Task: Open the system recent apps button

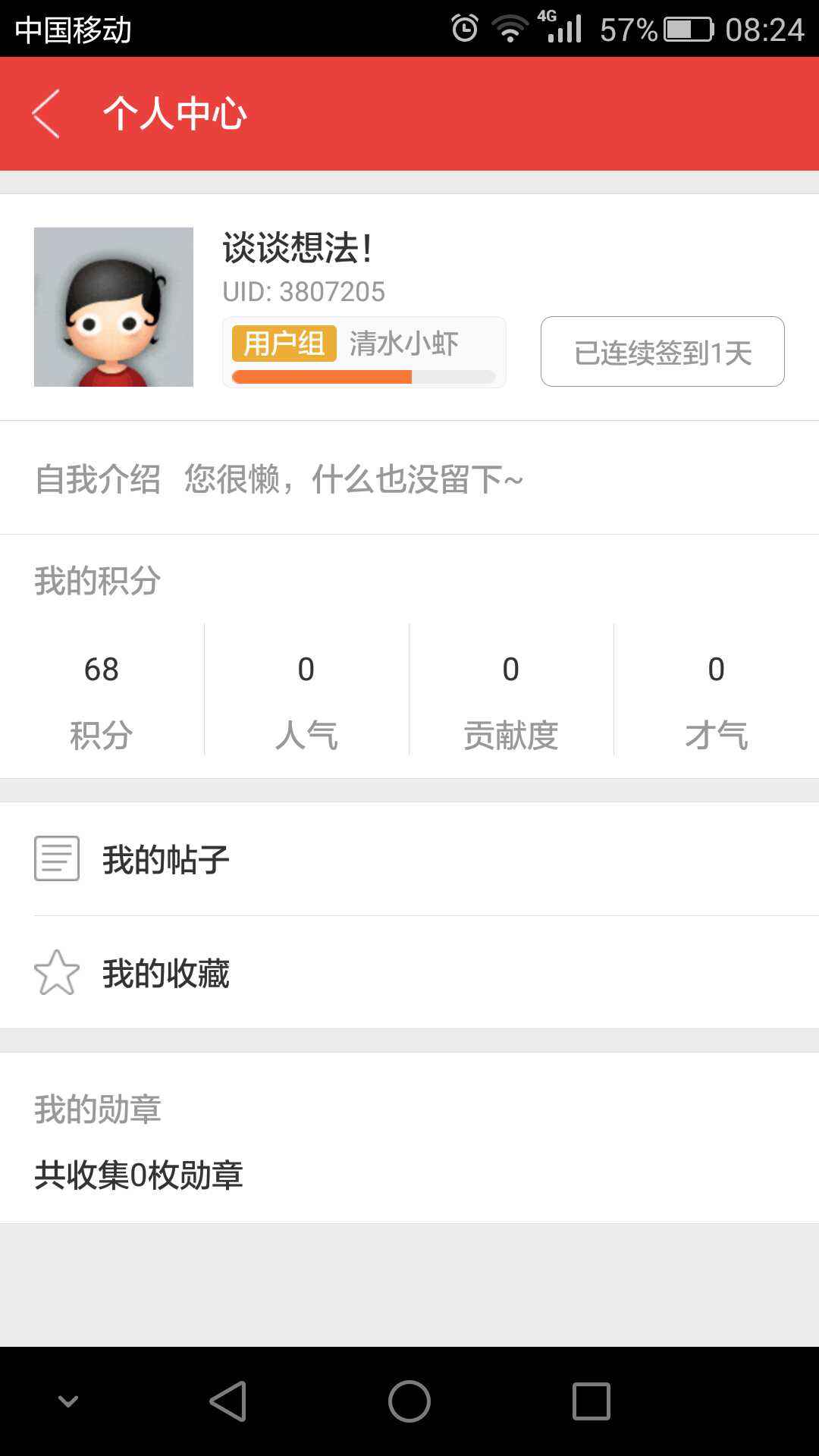Action: tap(591, 1401)
